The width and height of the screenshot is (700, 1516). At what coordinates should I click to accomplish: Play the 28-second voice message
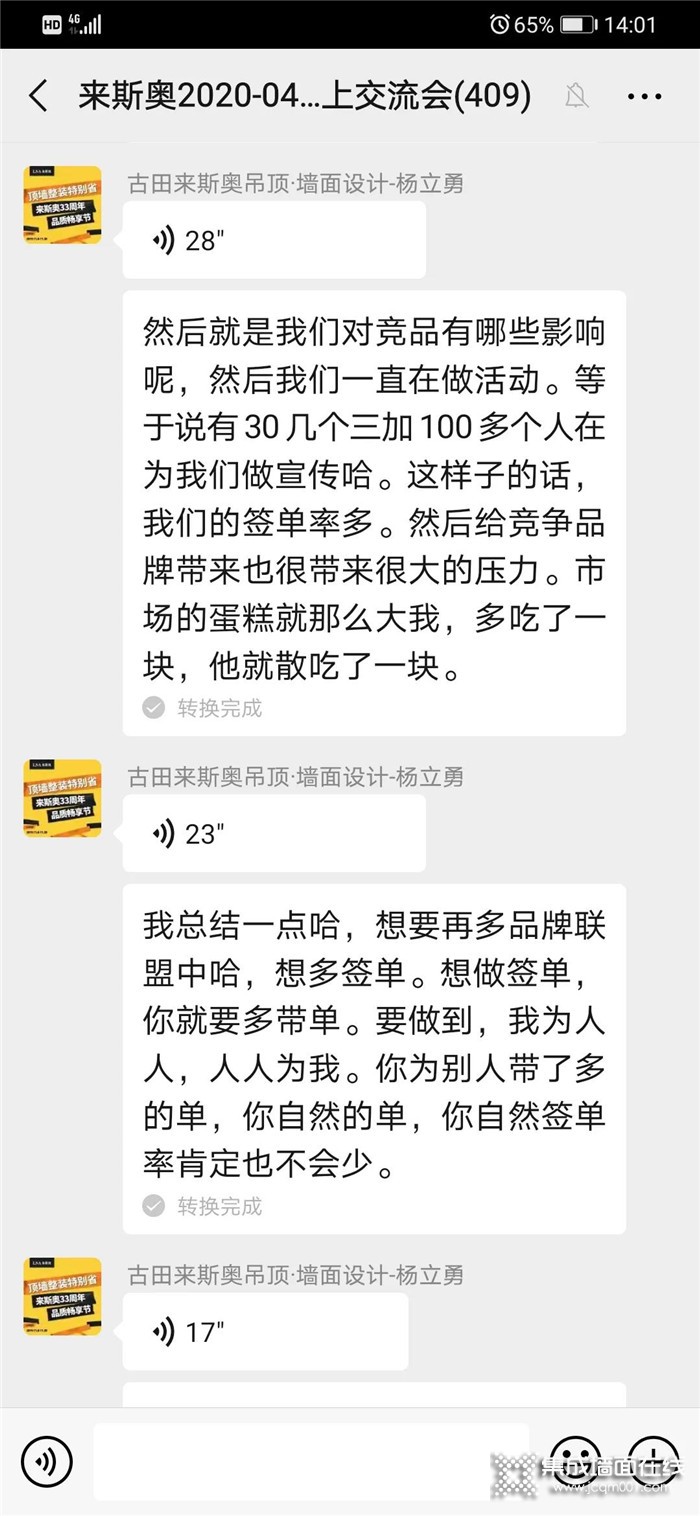[x=273, y=240]
